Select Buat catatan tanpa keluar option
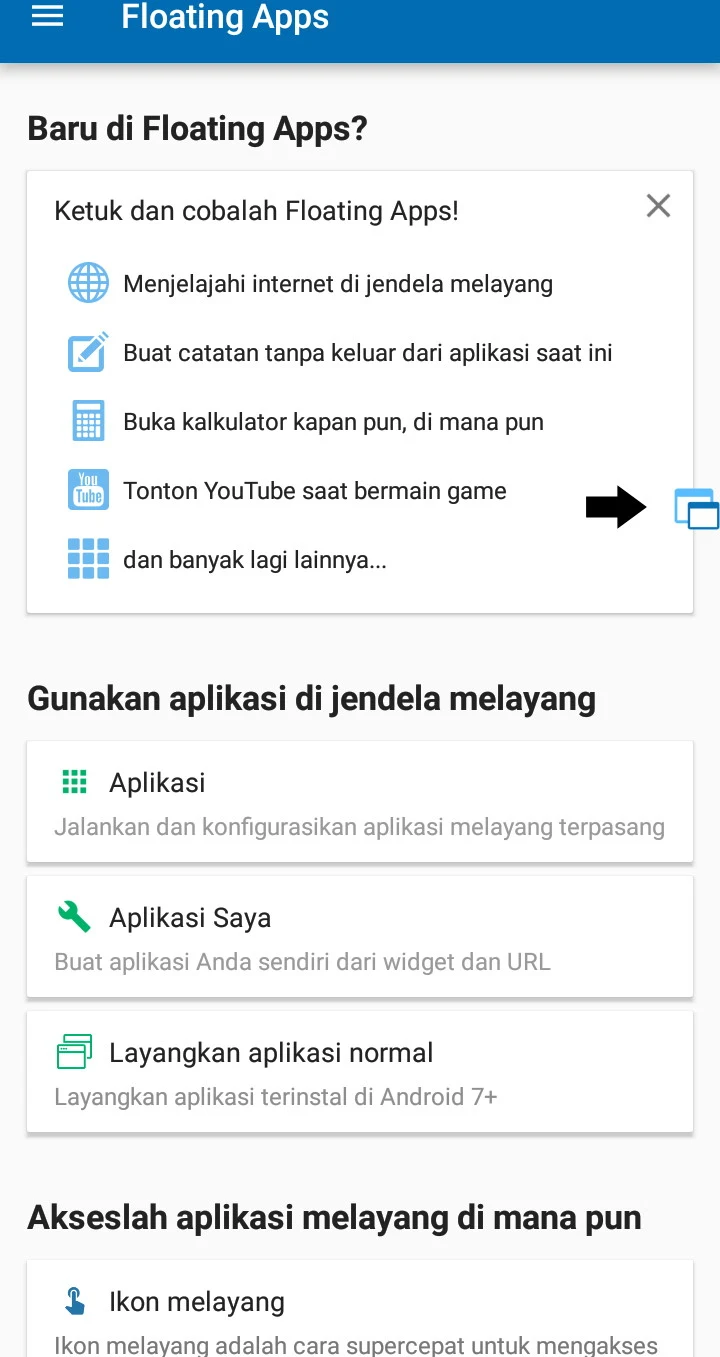The image size is (720, 1357). pos(367,353)
